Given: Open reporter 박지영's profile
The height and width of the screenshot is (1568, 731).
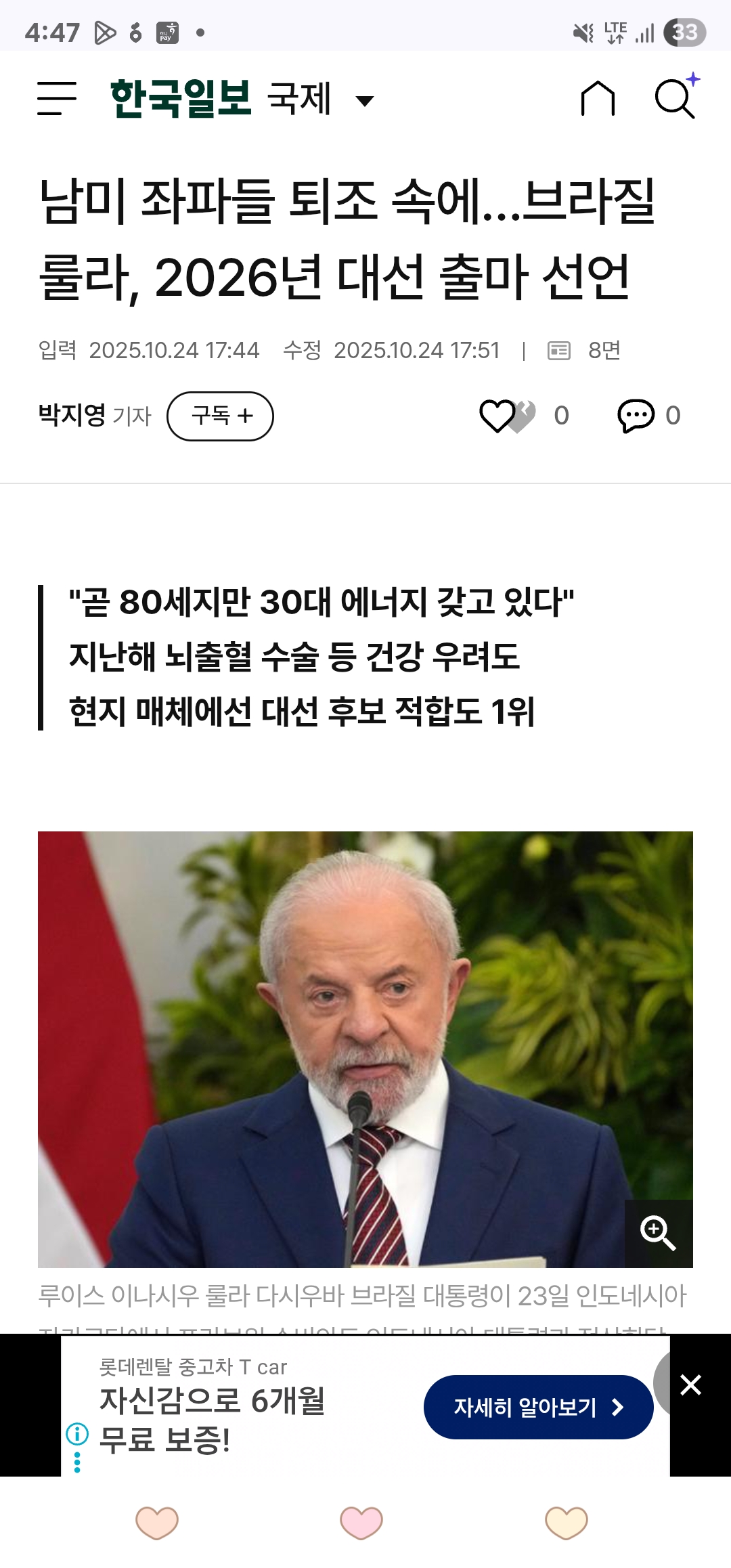Looking at the screenshot, I should (x=72, y=415).
